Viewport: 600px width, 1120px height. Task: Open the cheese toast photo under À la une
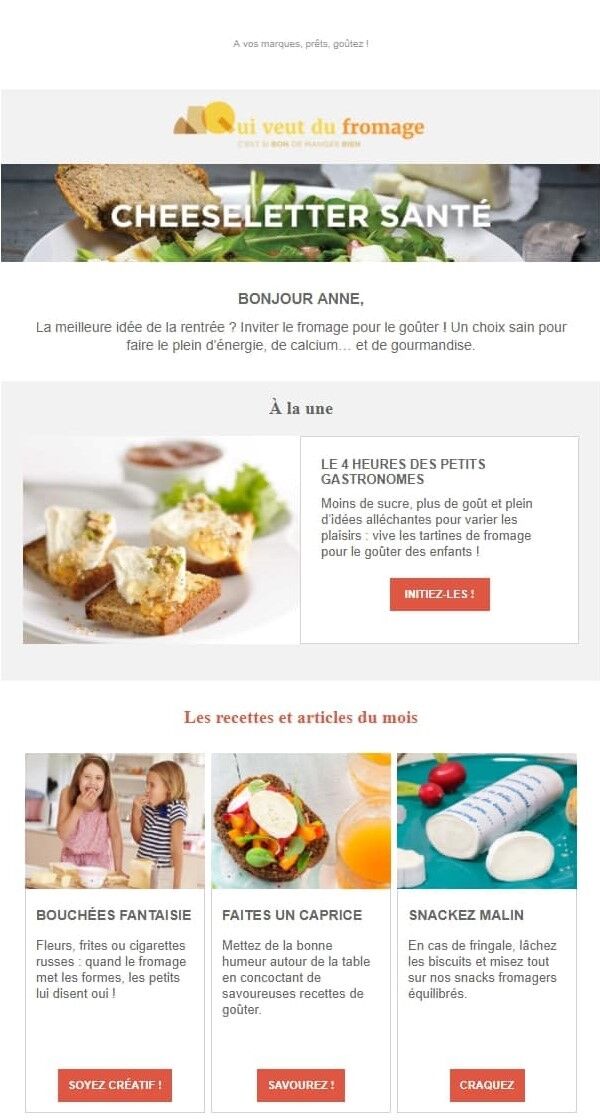click(160, 540)
